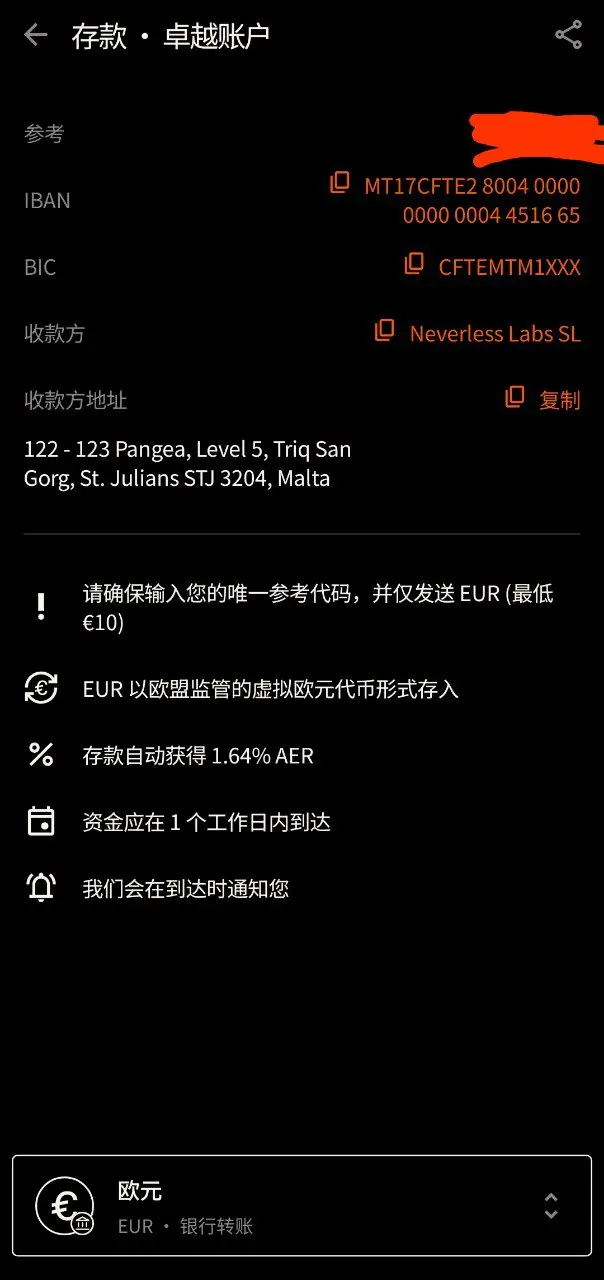Copy the BIC code CFTEMTM1XXX
This screenshot has height=1280, width=604.
pyautogui.click(x=414, y=264)
